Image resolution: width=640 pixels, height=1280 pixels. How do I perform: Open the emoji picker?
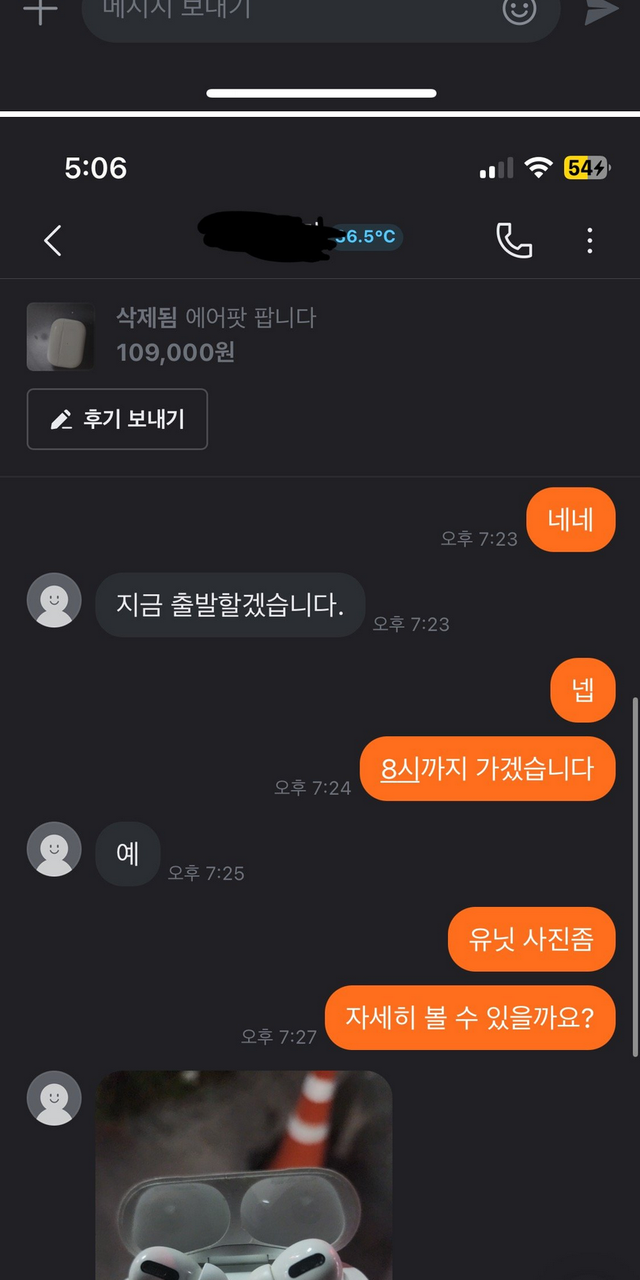(519, 11)
